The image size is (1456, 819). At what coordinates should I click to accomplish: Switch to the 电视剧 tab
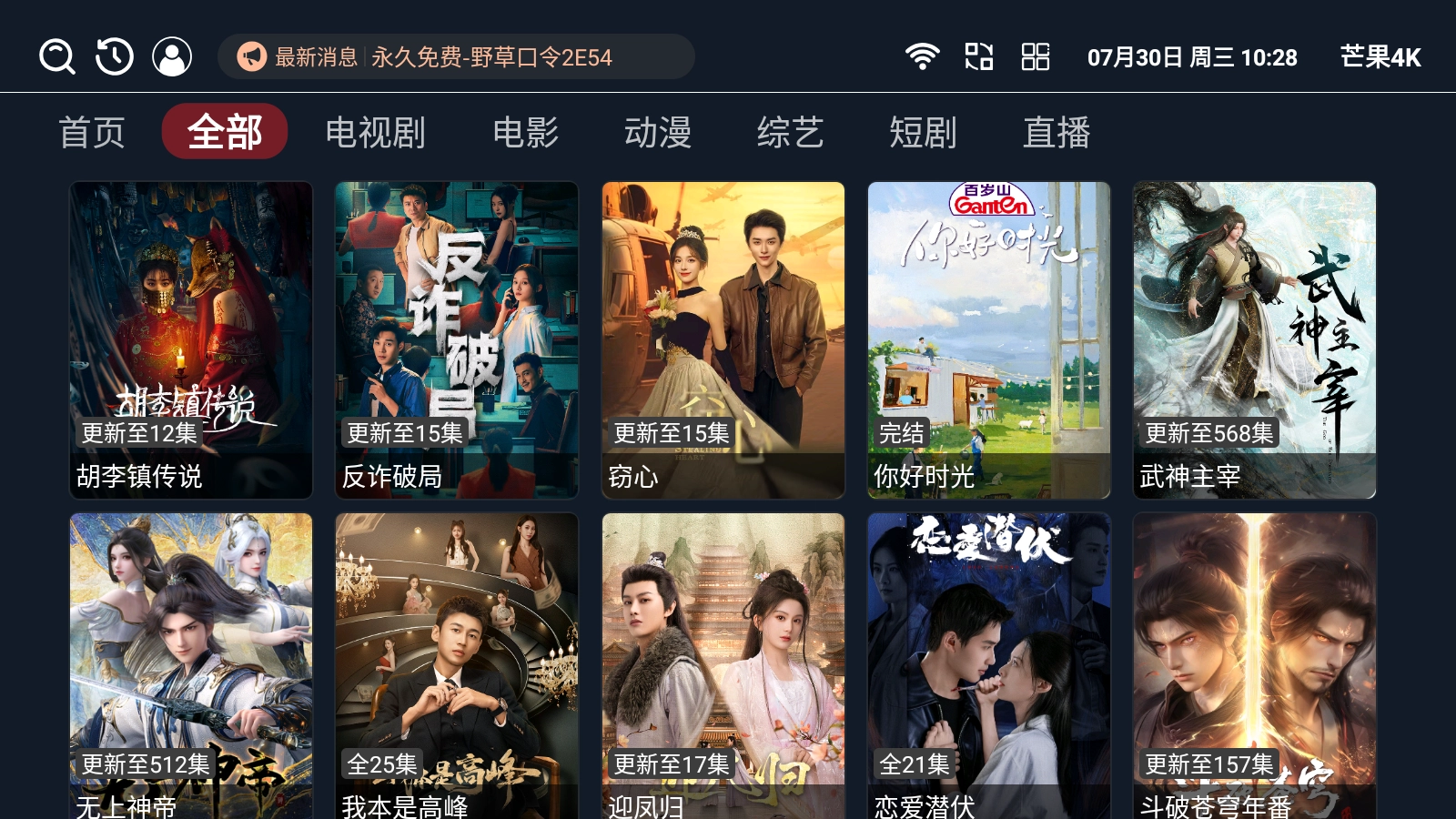pyautogui.click(x=375, y=133)
